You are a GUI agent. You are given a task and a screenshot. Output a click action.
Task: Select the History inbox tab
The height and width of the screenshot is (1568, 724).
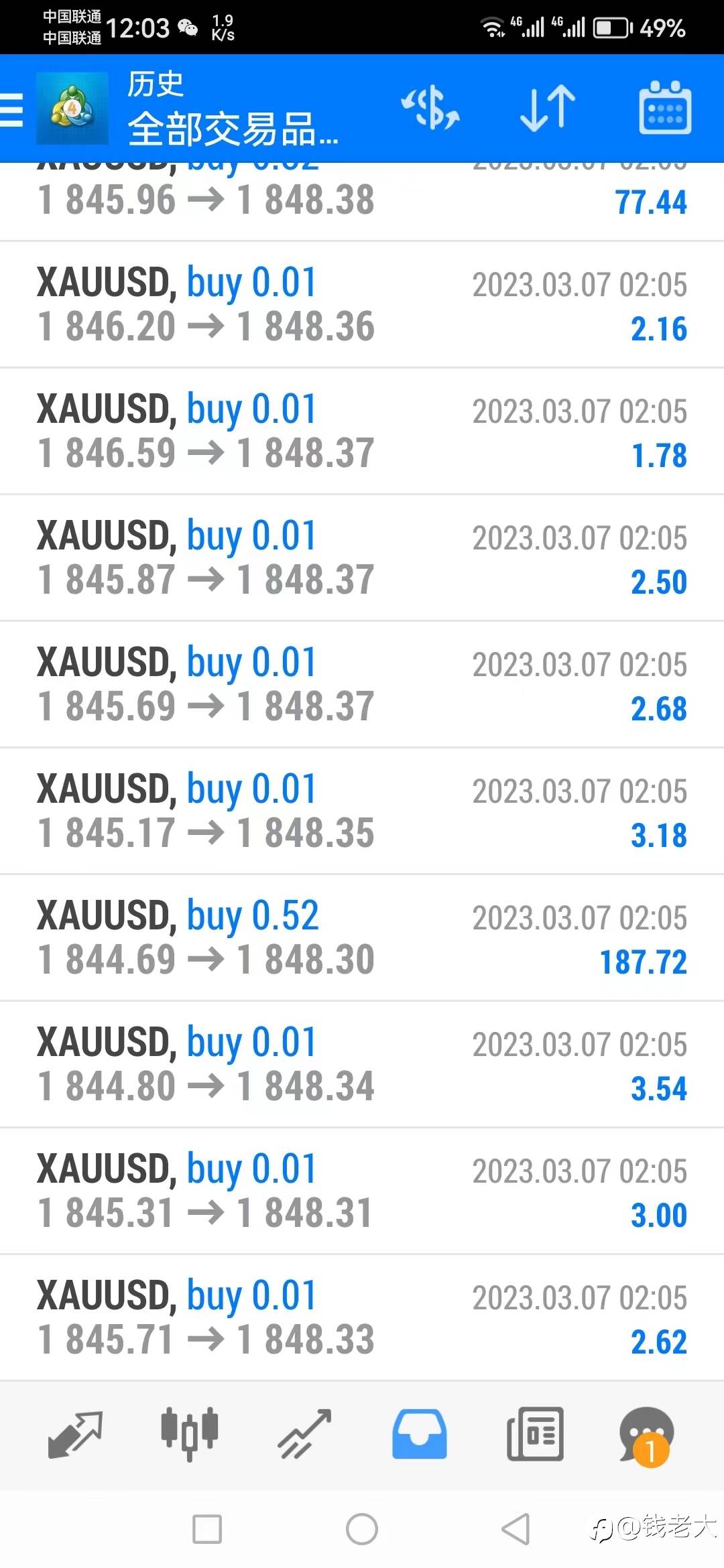420,1434
